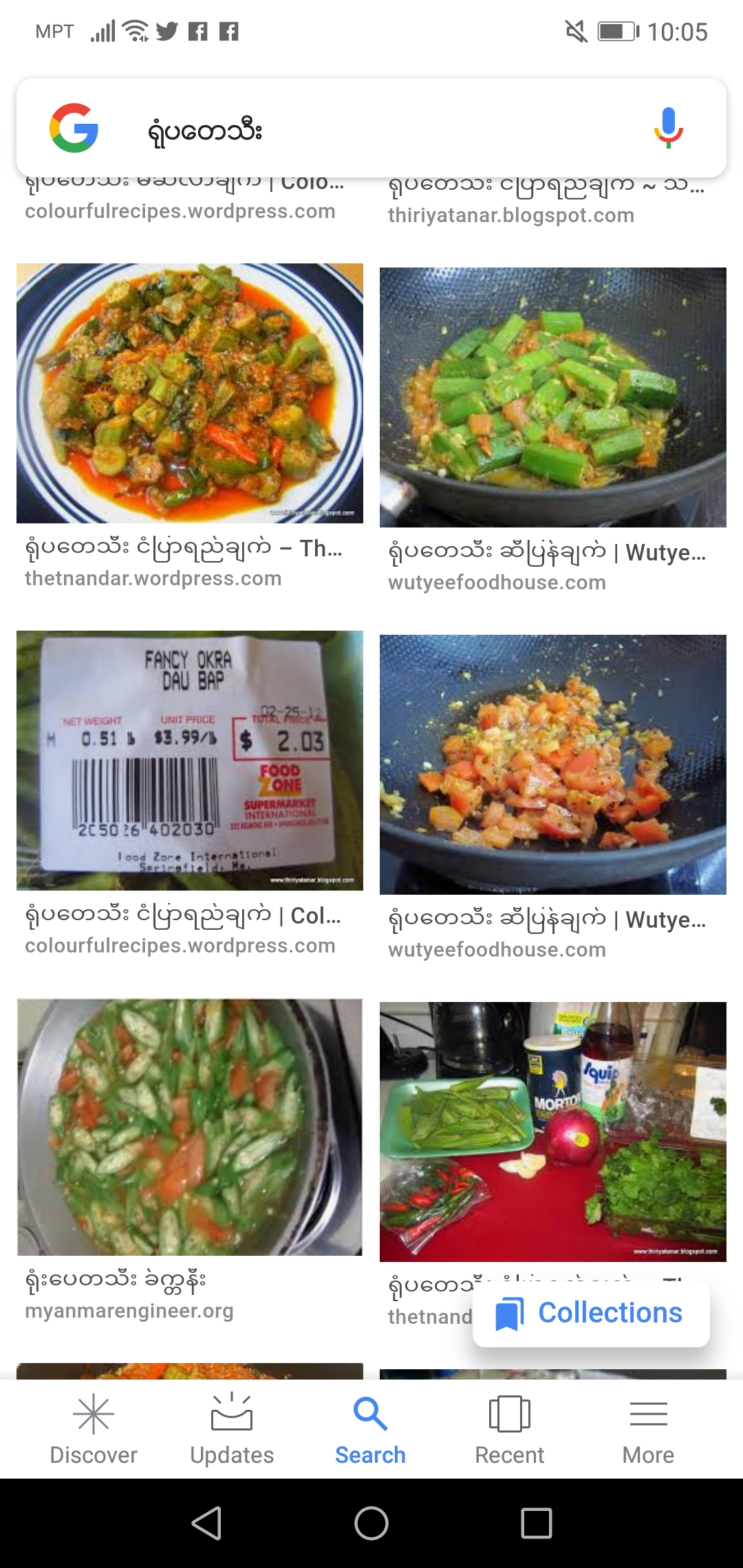Viewport: 743px width, 1568px height.
Task: Tap the Google search box
Action: [x=371, y=129]
